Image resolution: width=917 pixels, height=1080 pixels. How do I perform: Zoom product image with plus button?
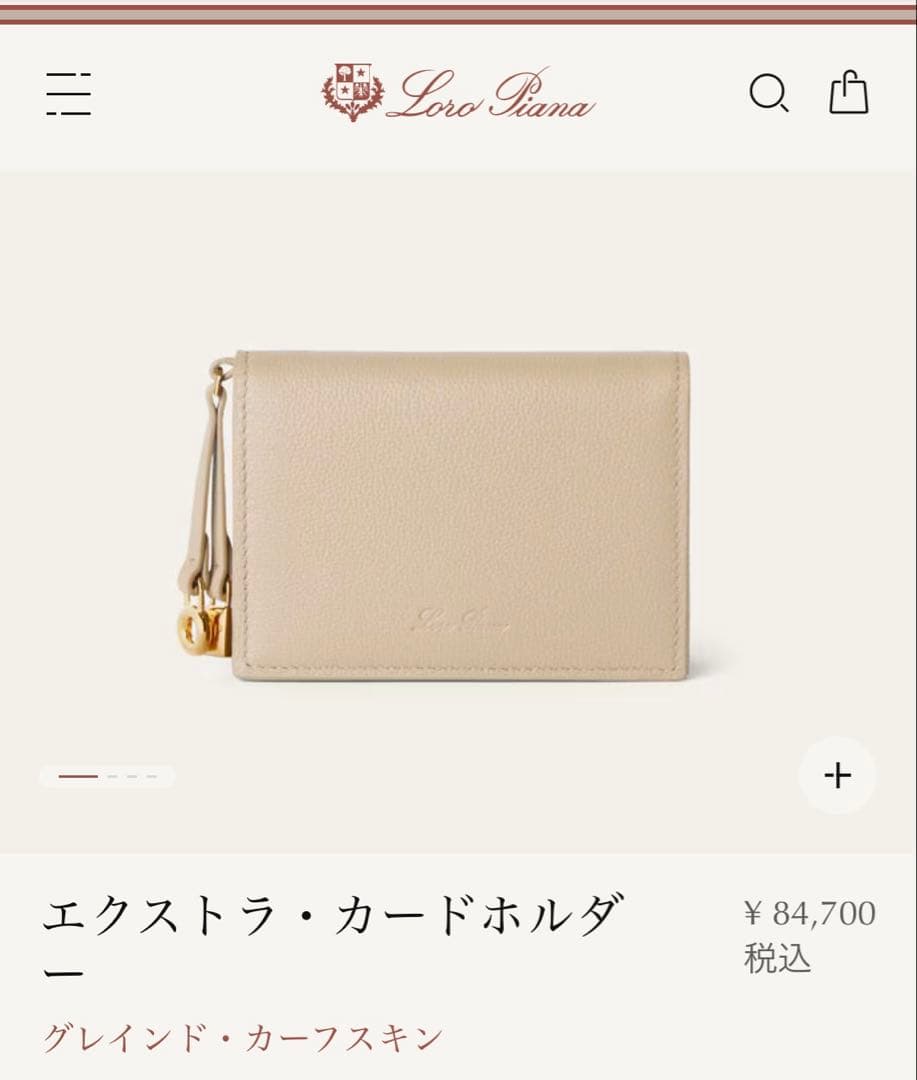837,775
